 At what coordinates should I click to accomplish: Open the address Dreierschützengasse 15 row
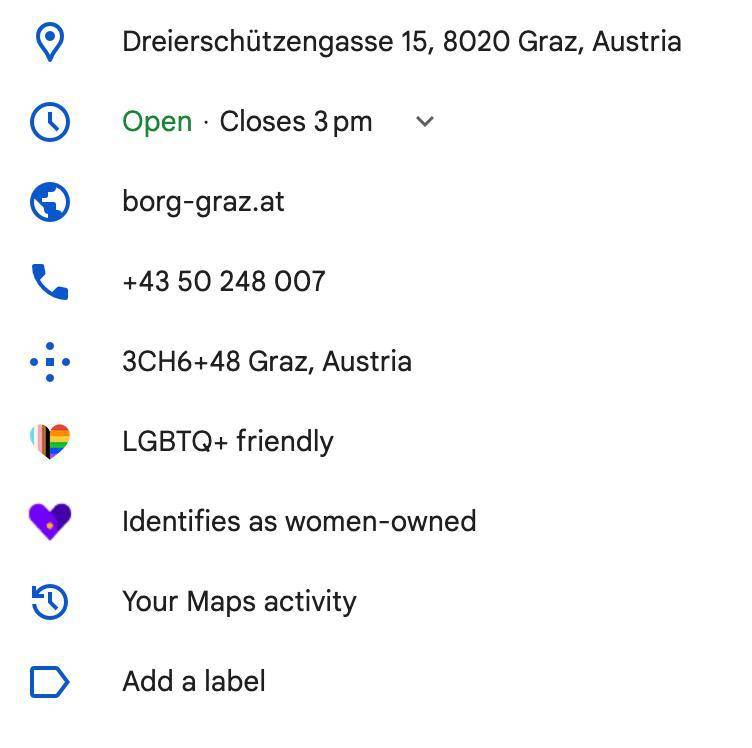400,42
